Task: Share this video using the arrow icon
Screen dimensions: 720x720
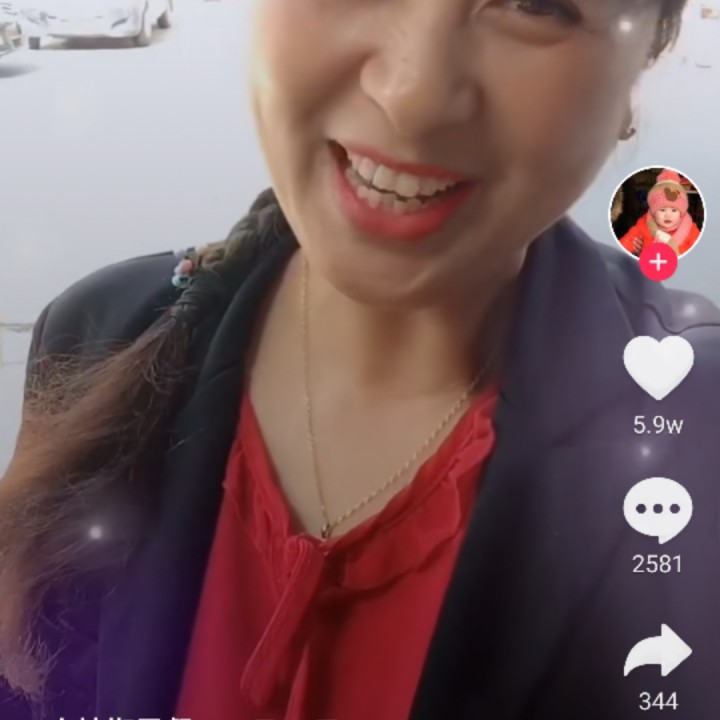Action: pyautogui.click(x=658, y=652)
